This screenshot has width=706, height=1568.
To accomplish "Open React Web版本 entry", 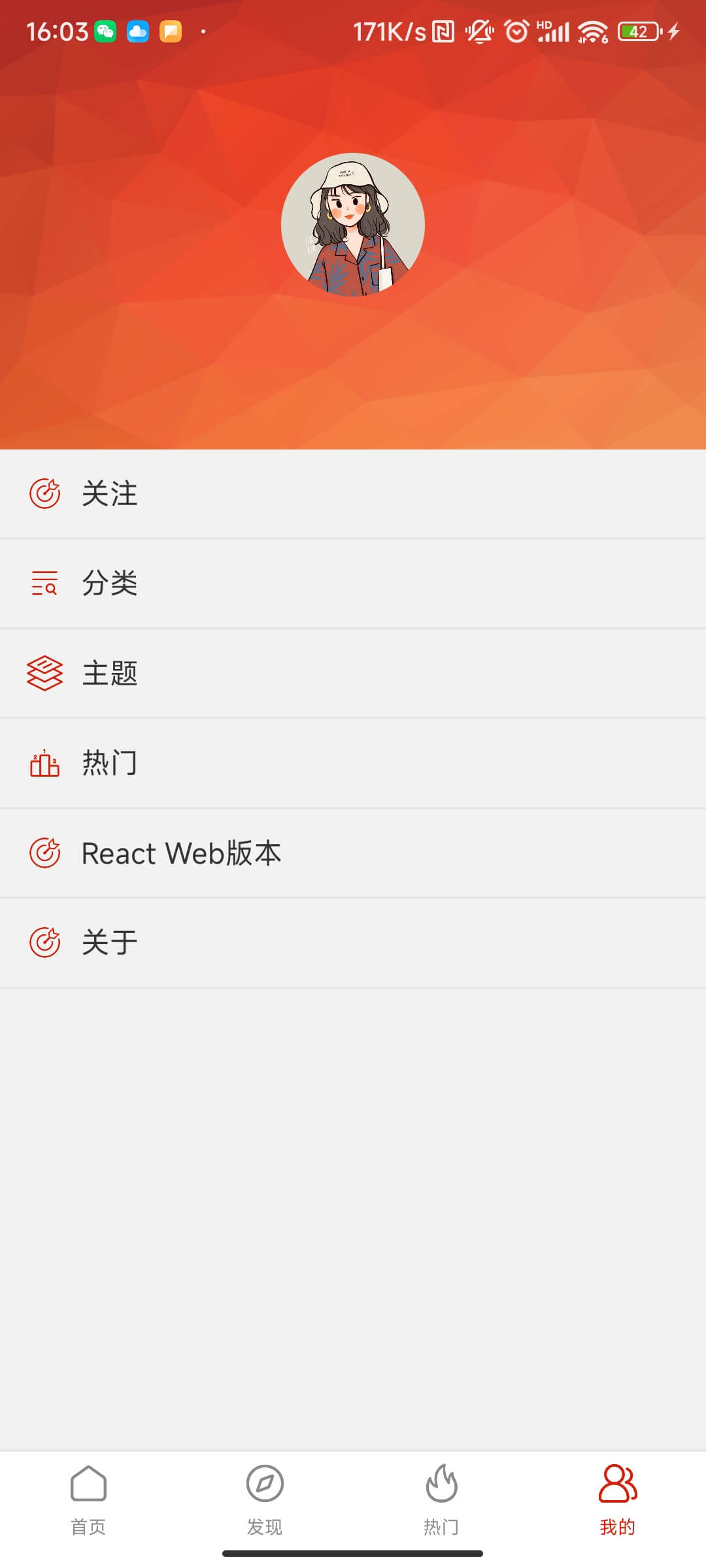I will click(353, 853).
